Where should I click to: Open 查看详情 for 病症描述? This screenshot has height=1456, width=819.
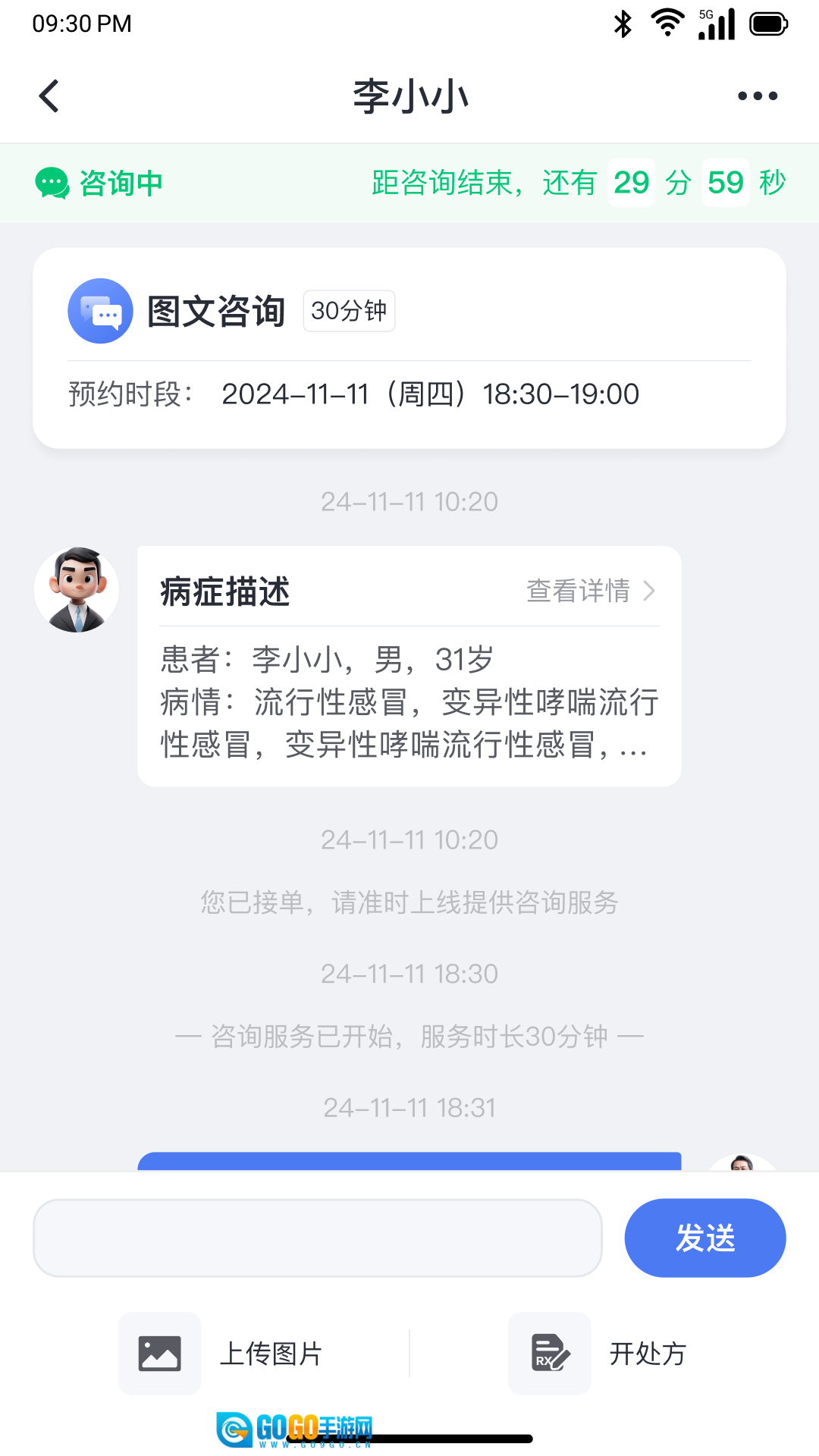point(590,591)
